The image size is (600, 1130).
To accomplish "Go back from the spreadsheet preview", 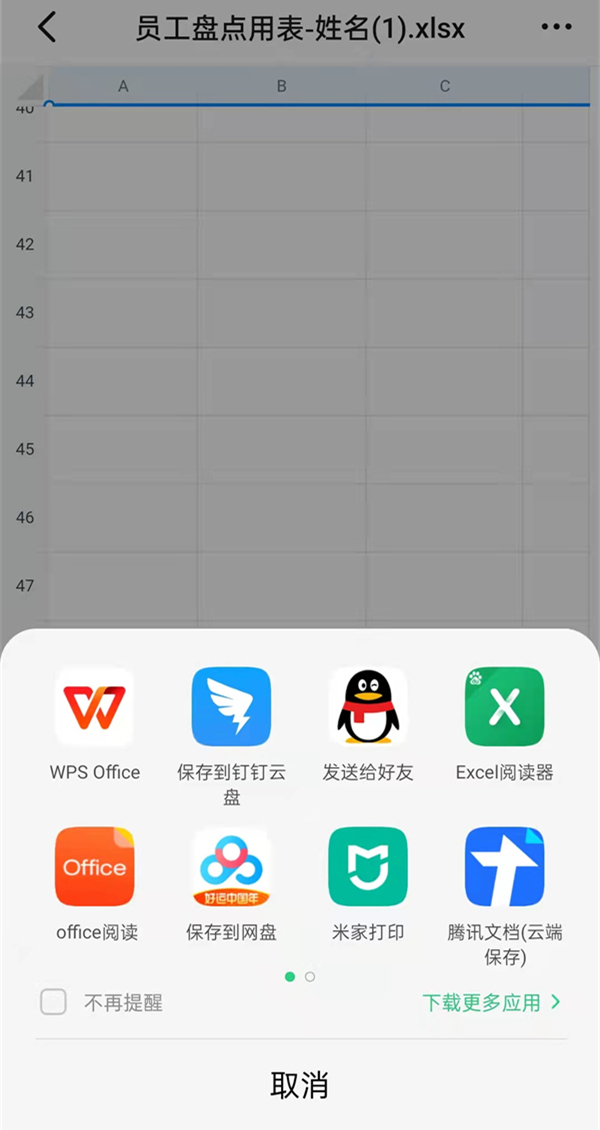I will [47, 28].
